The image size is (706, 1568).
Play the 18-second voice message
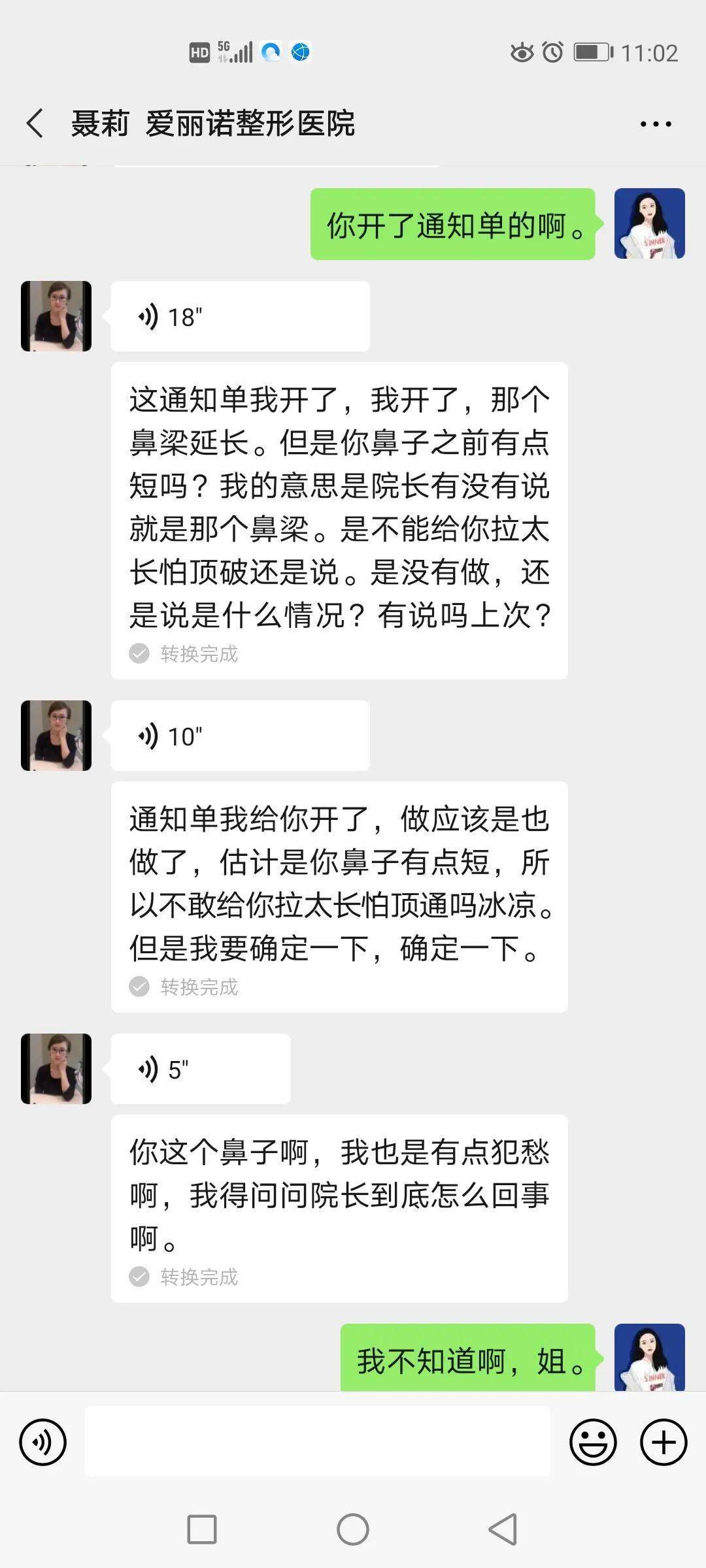point(239,317)
